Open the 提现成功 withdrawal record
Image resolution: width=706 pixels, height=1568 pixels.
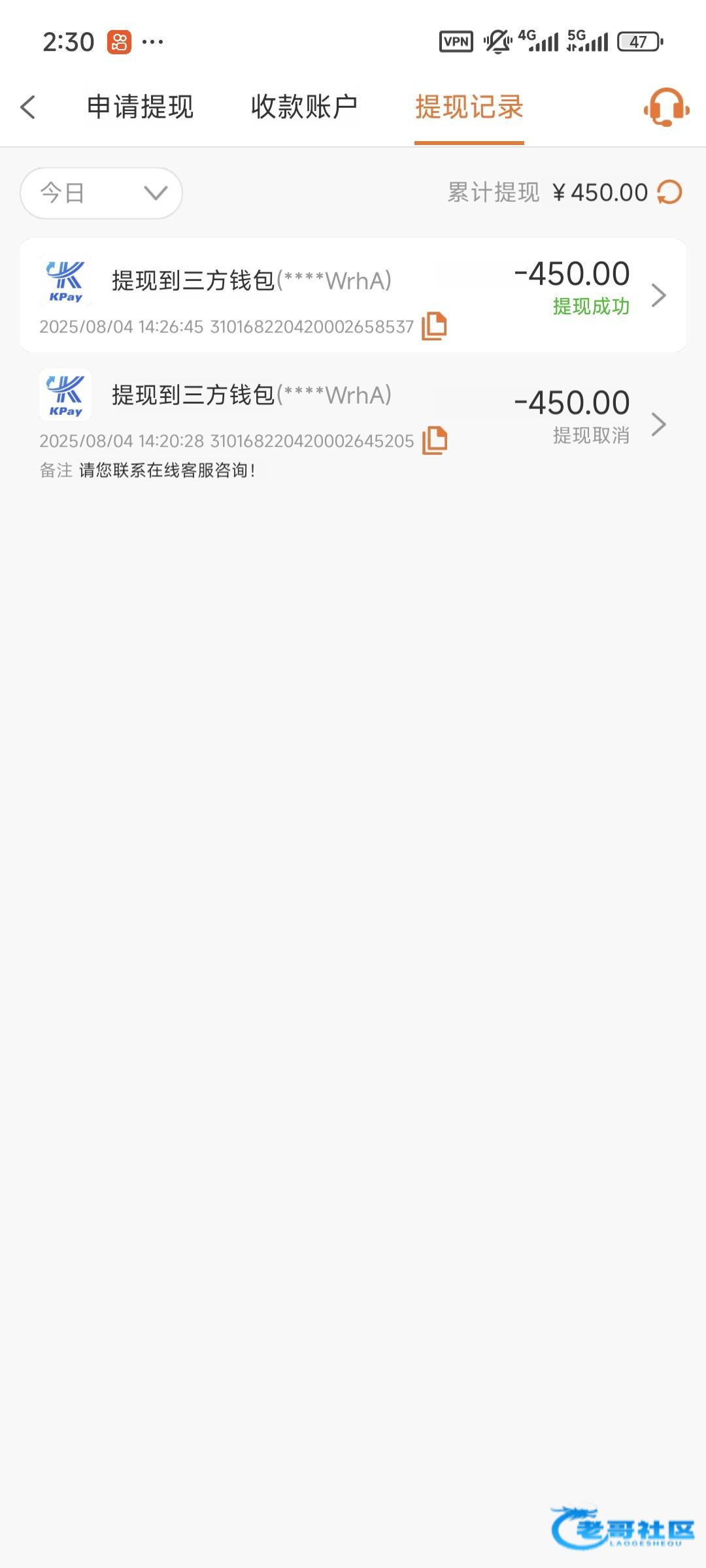tap(353, 295)
